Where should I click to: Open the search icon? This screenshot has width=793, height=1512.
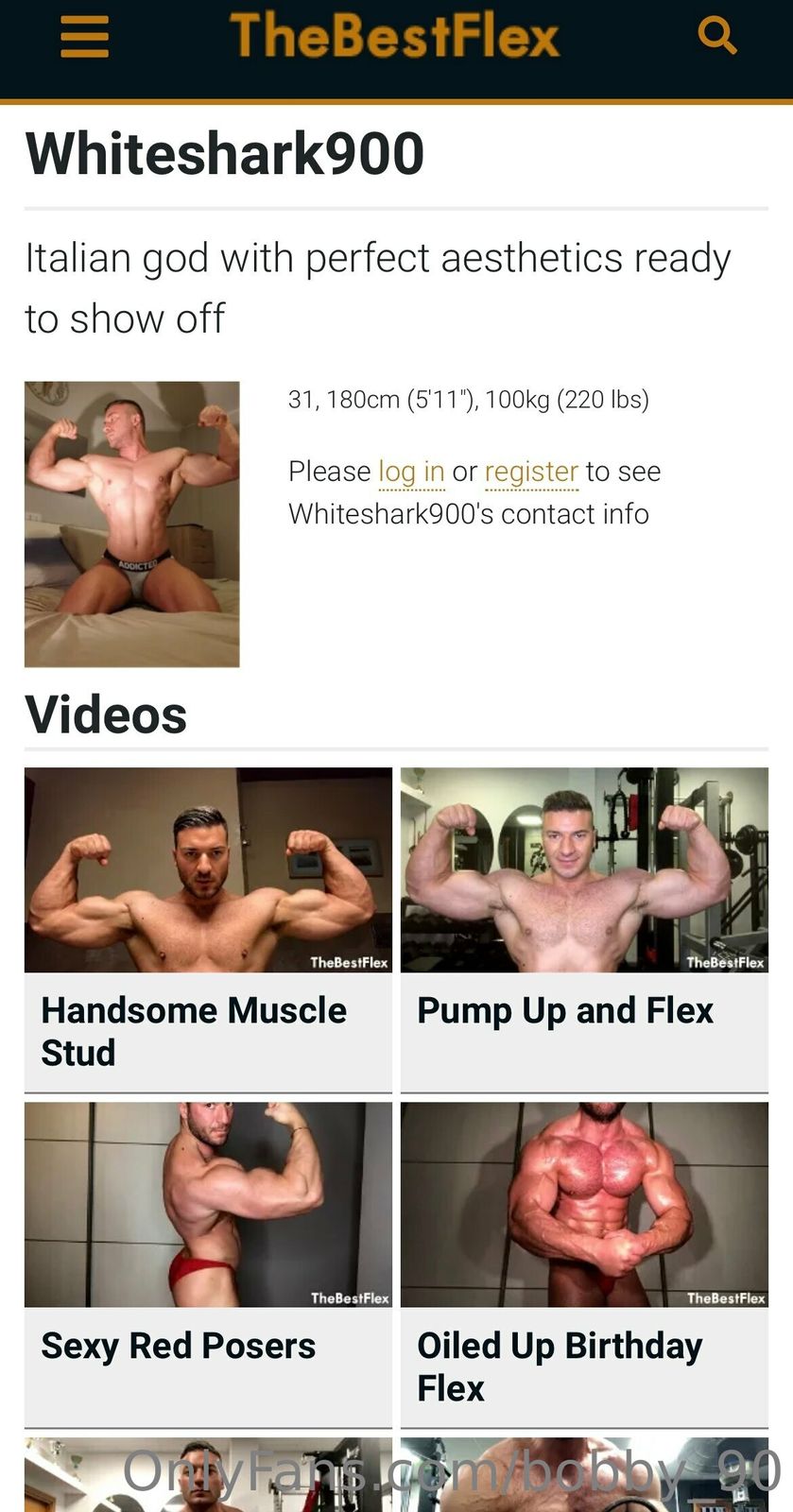[x=716, y=36]
